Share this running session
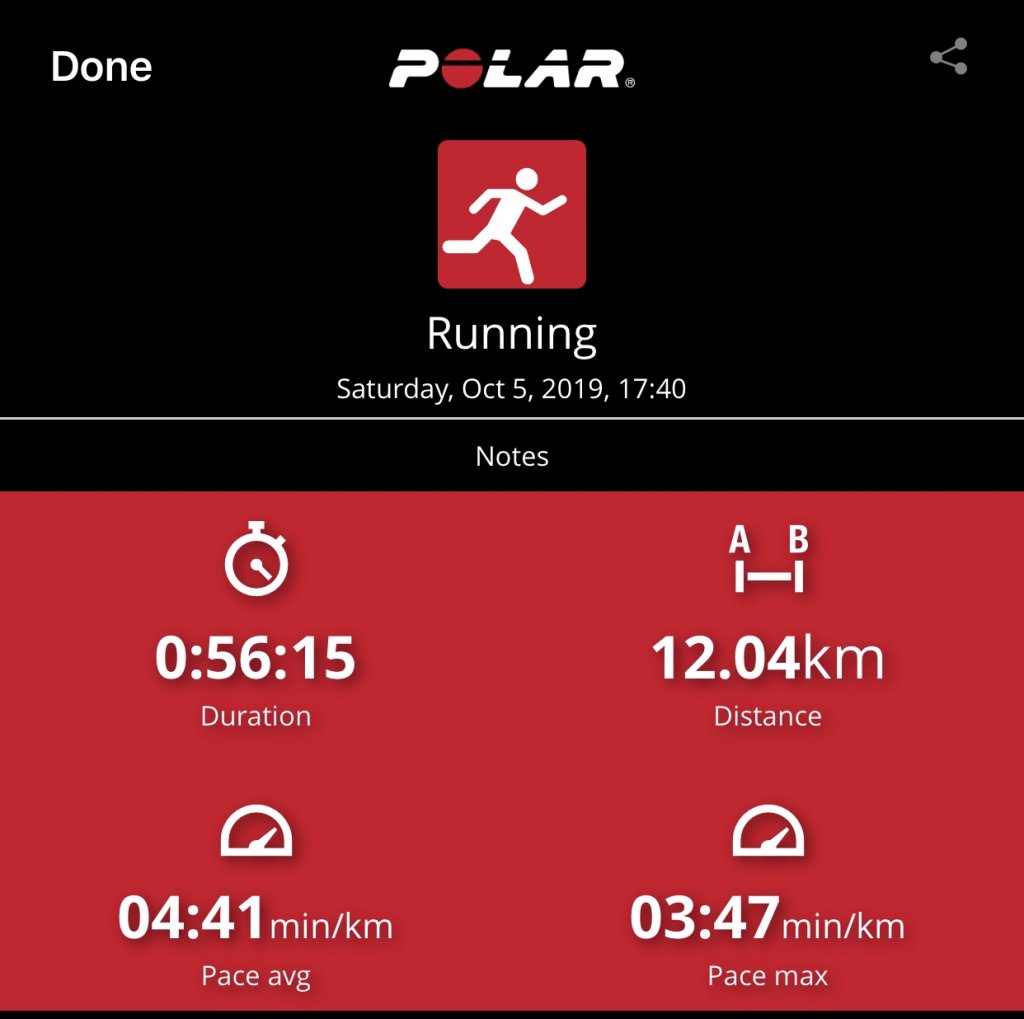 pos(948,57)
